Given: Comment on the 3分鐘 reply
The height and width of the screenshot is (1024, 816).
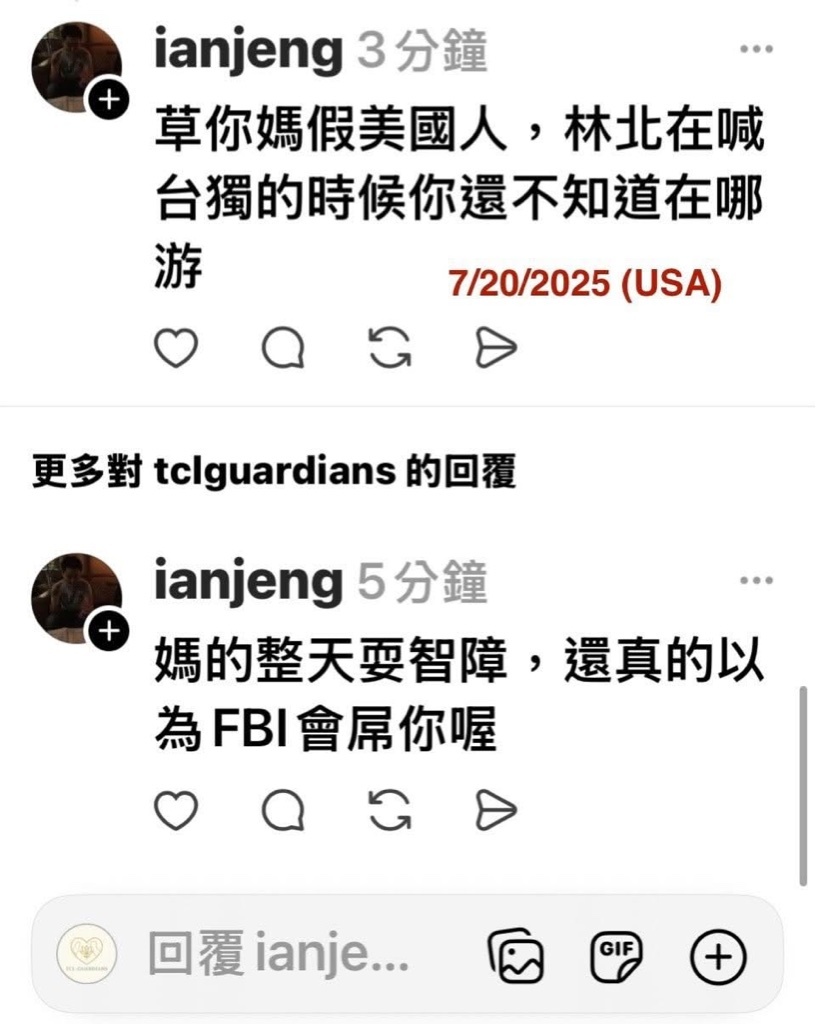Looking at the screenshot, I should click(283, 348).
